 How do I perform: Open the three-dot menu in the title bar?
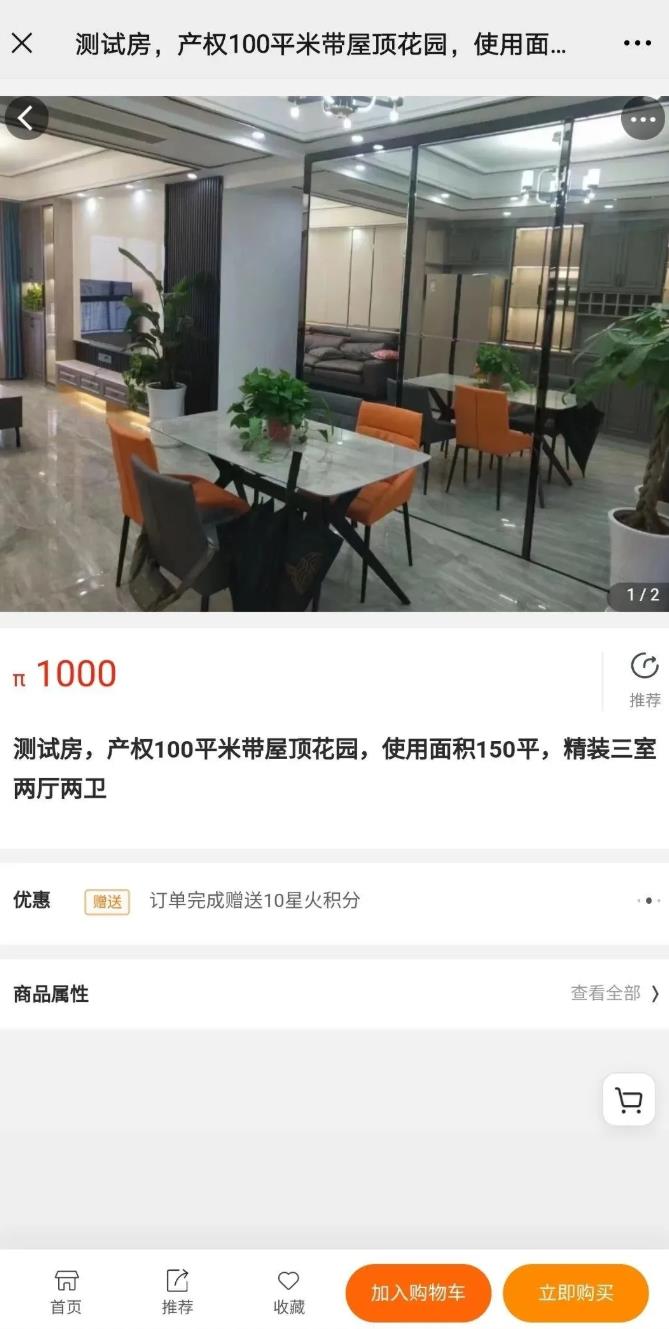click(637, 43)
